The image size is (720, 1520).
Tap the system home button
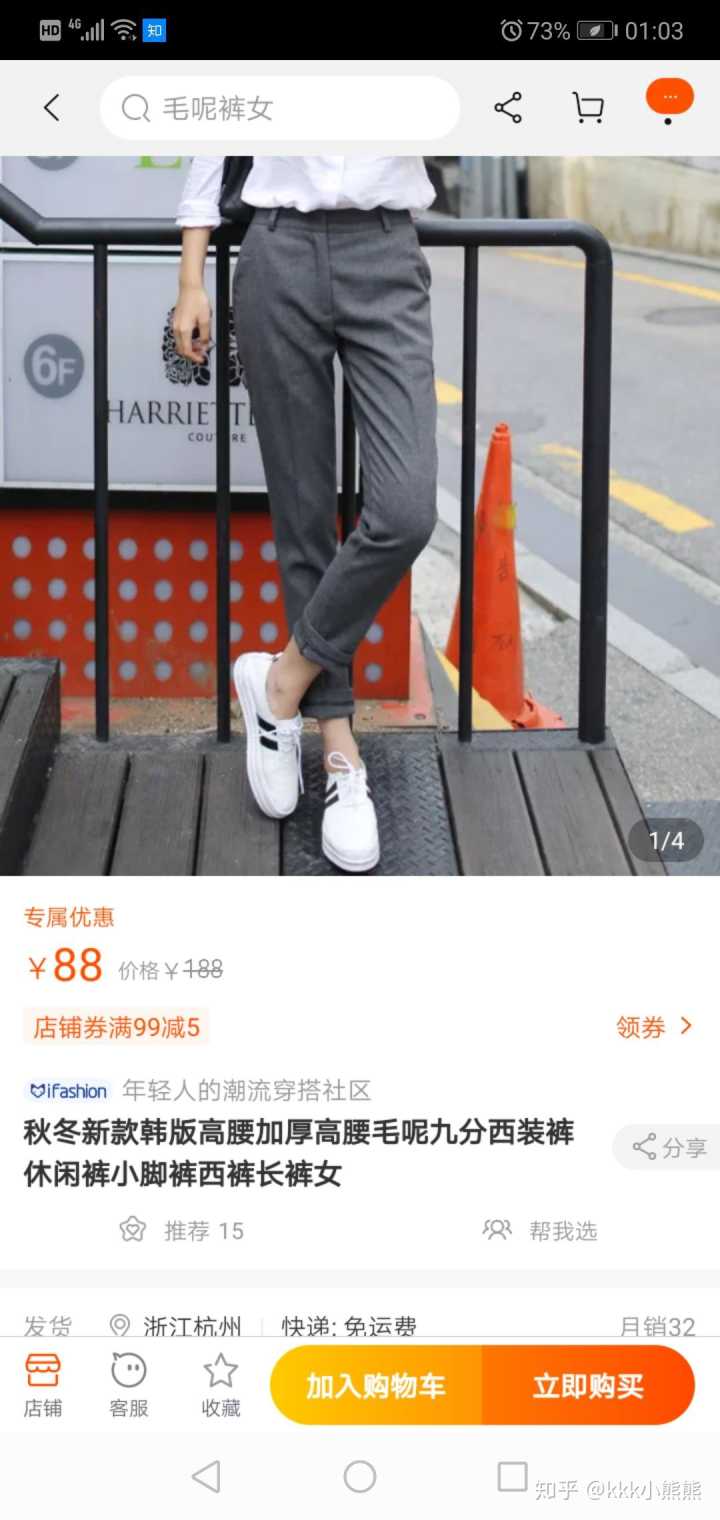(360, 1476)
